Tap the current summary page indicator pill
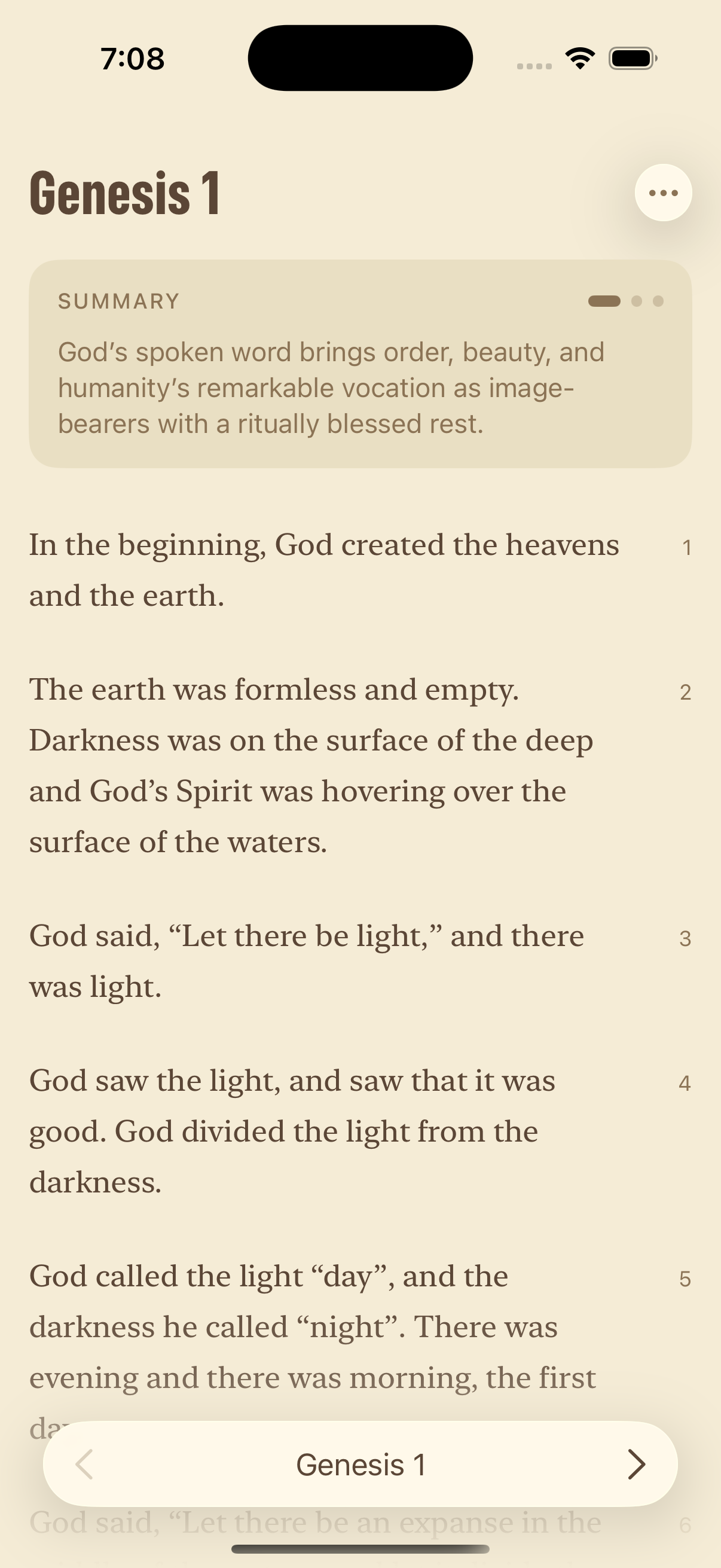This screenshot has width=721, height=1568. tap(605, 301)
